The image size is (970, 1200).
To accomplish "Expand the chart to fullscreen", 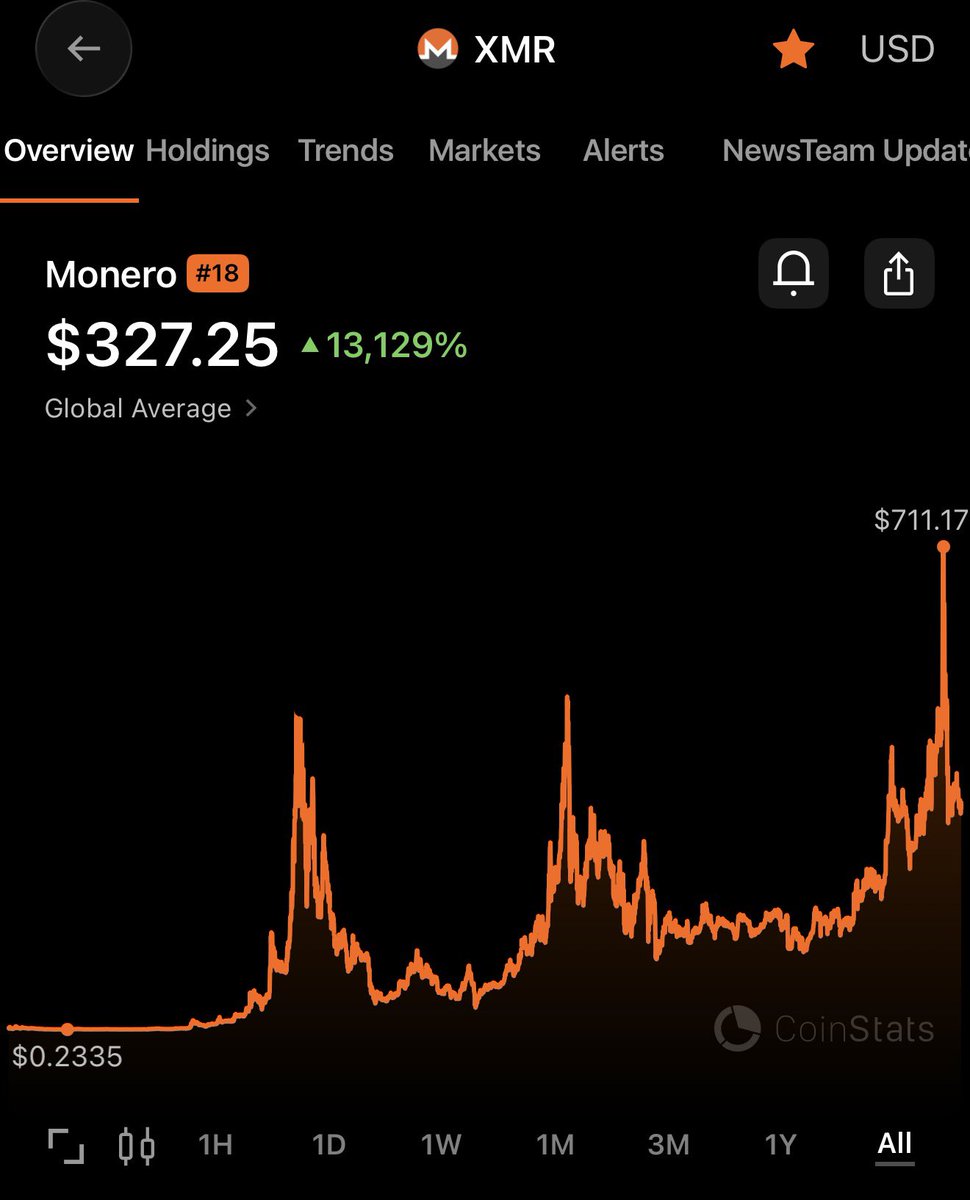I will click(x=66, y=1144).
